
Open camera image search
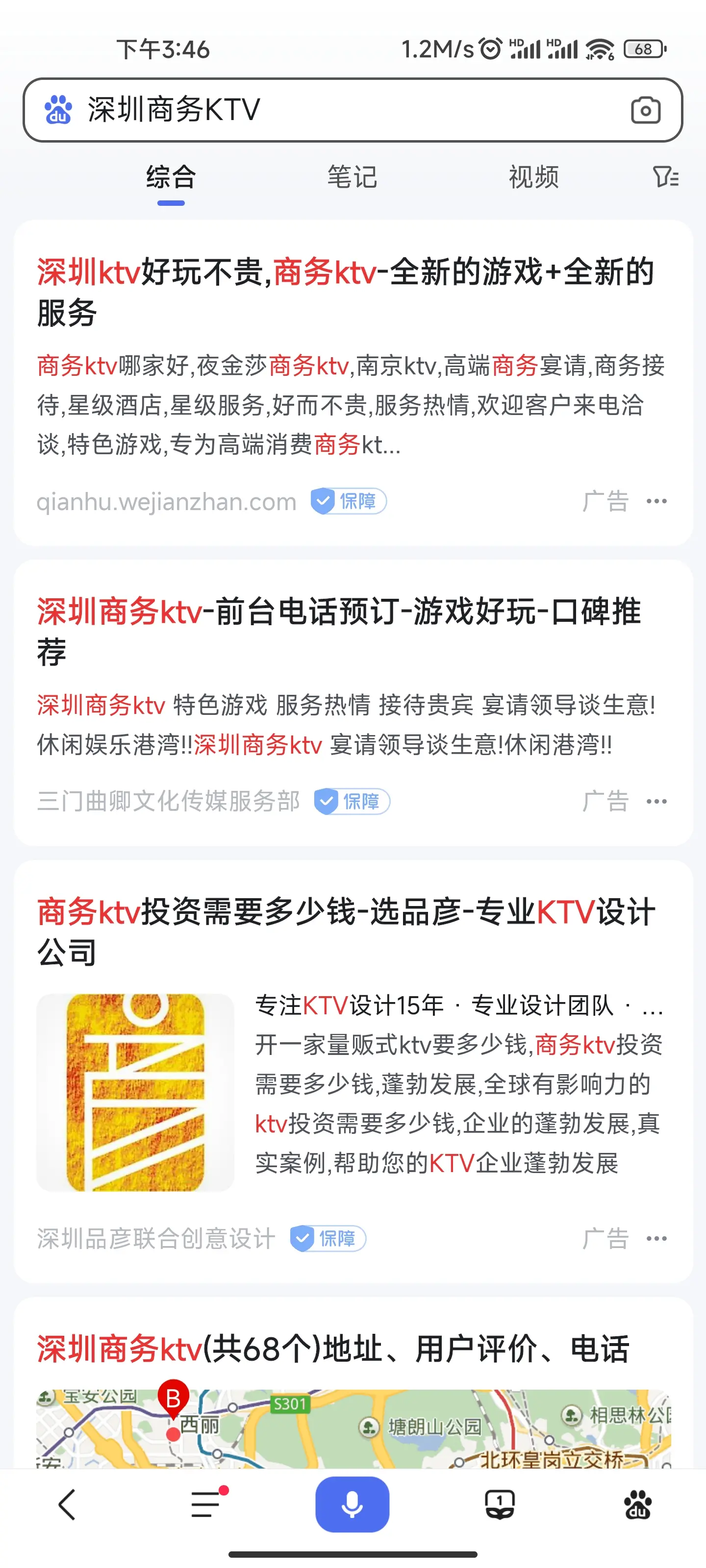[x=645, y=110]
